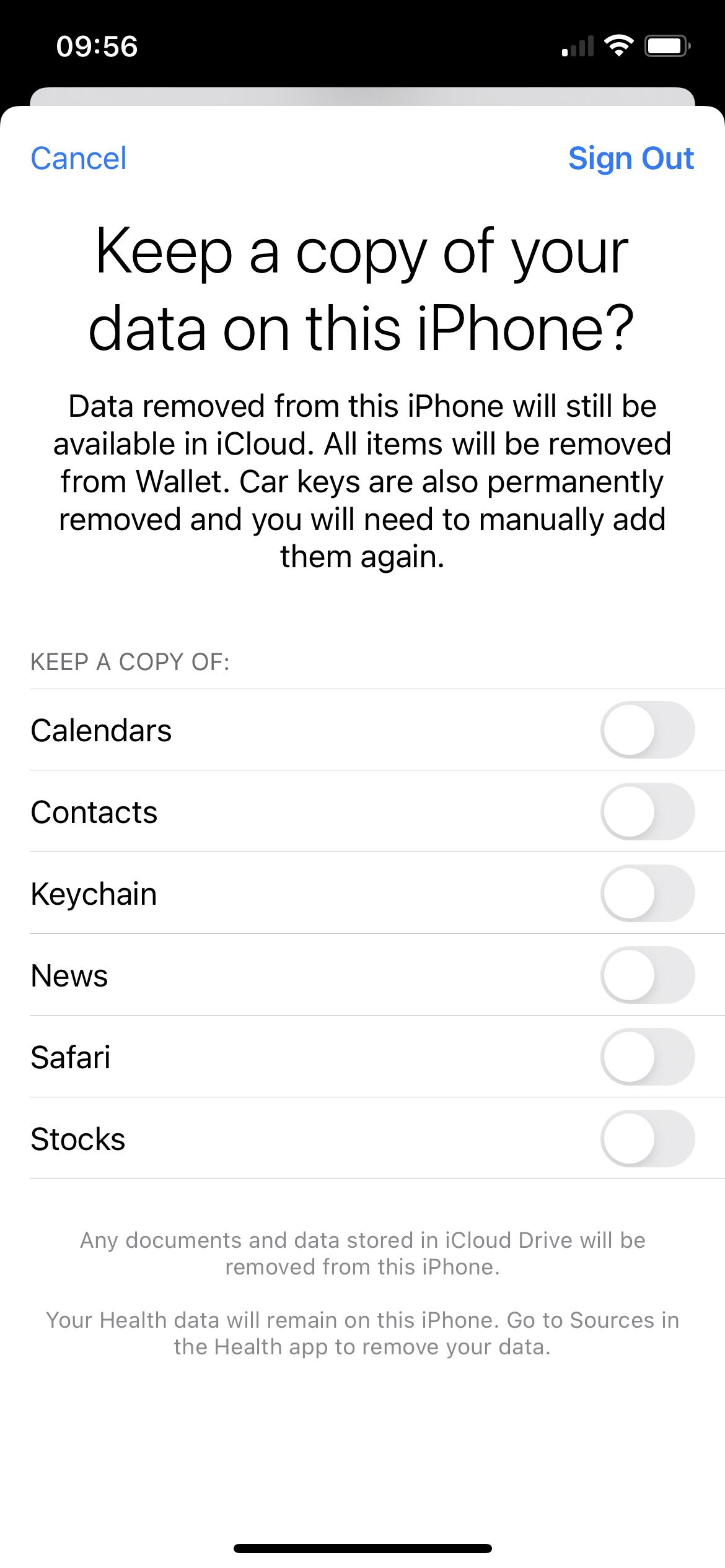Tap the Safari row label
The height and width of the screenshot is (1568, 725).
(x=71, y=1057)
